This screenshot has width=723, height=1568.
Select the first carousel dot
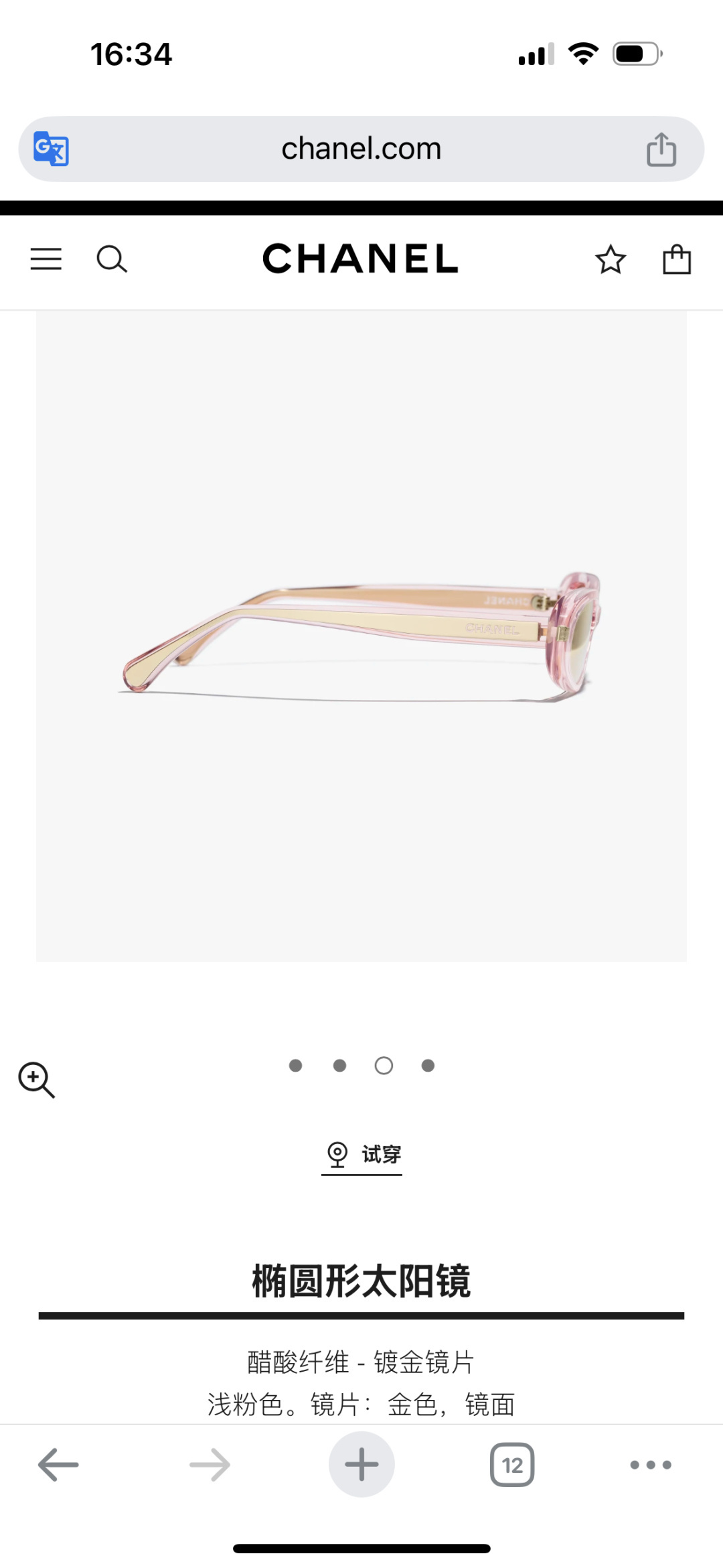(x=295, y=1065)
